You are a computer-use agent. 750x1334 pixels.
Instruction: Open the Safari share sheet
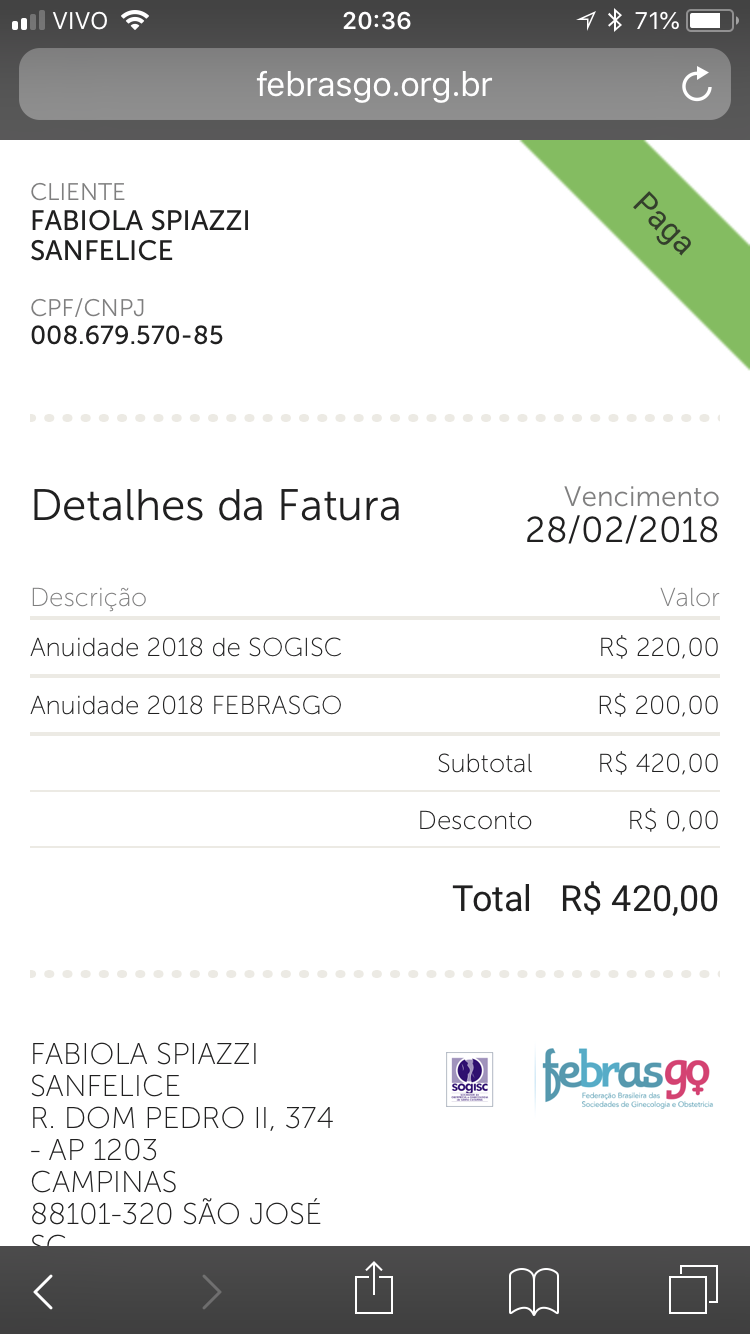coord(374,1290)
